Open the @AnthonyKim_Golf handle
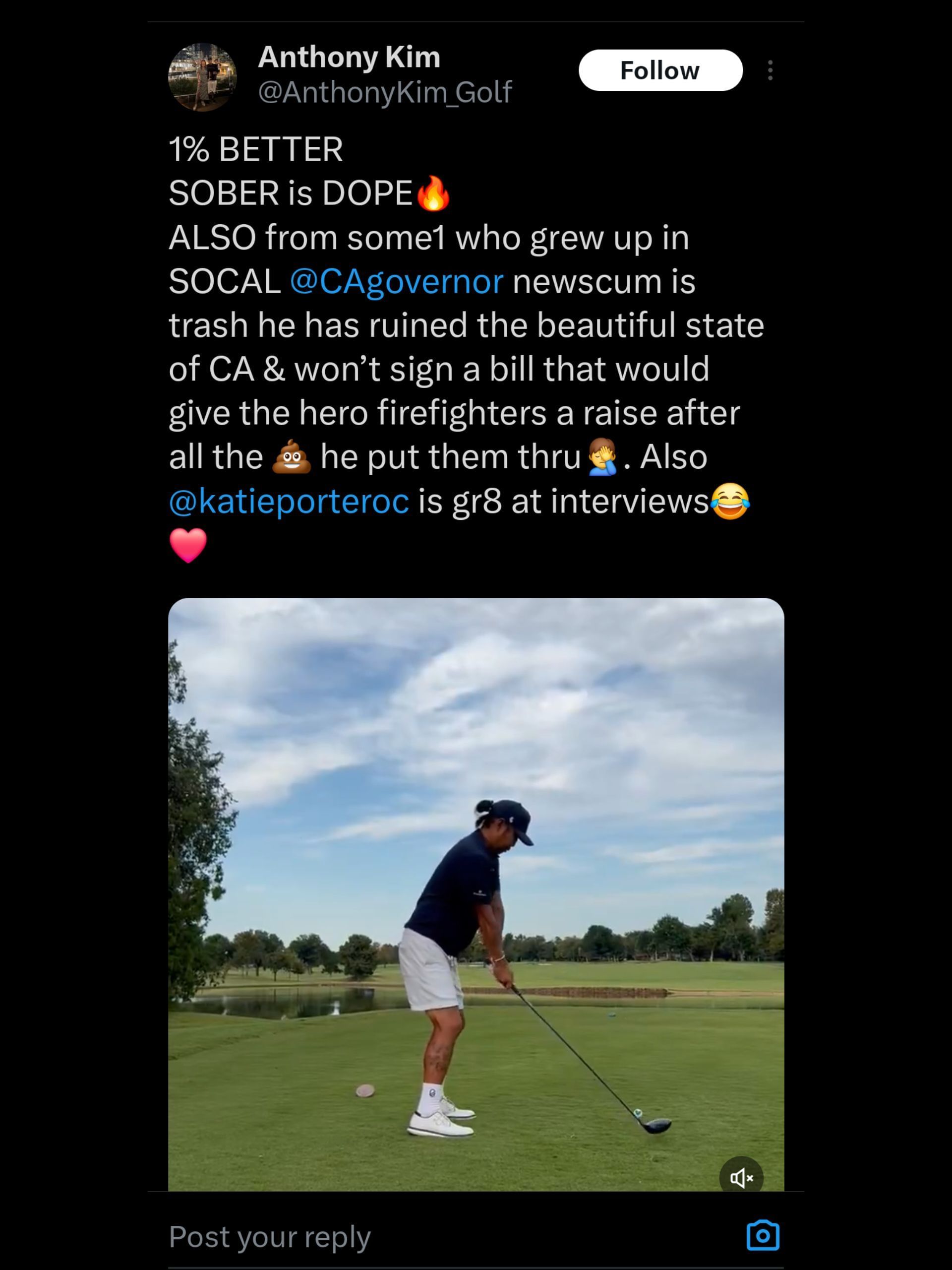This screenshot has height=1270, width=952. [x=384, y=92]
